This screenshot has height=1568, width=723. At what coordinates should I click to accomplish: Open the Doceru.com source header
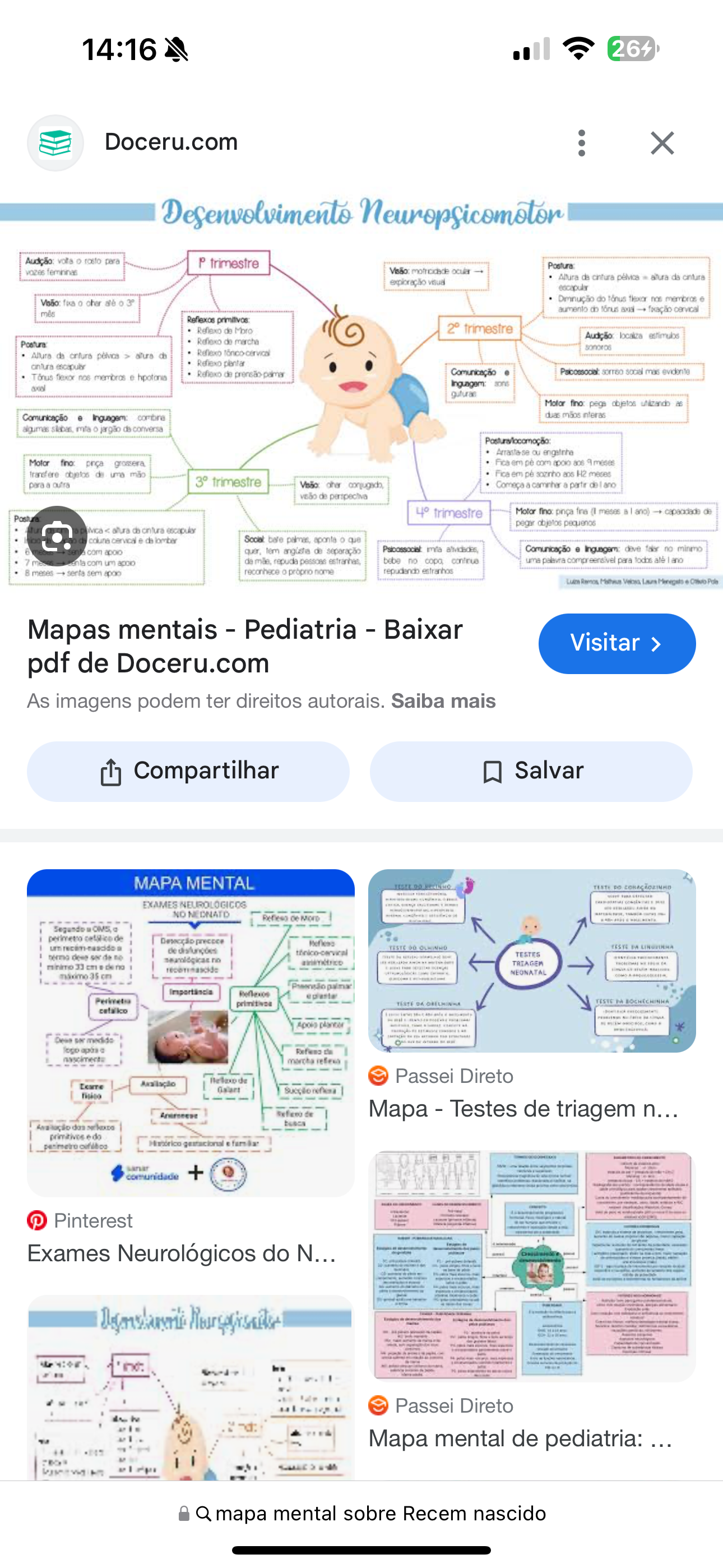170,142
